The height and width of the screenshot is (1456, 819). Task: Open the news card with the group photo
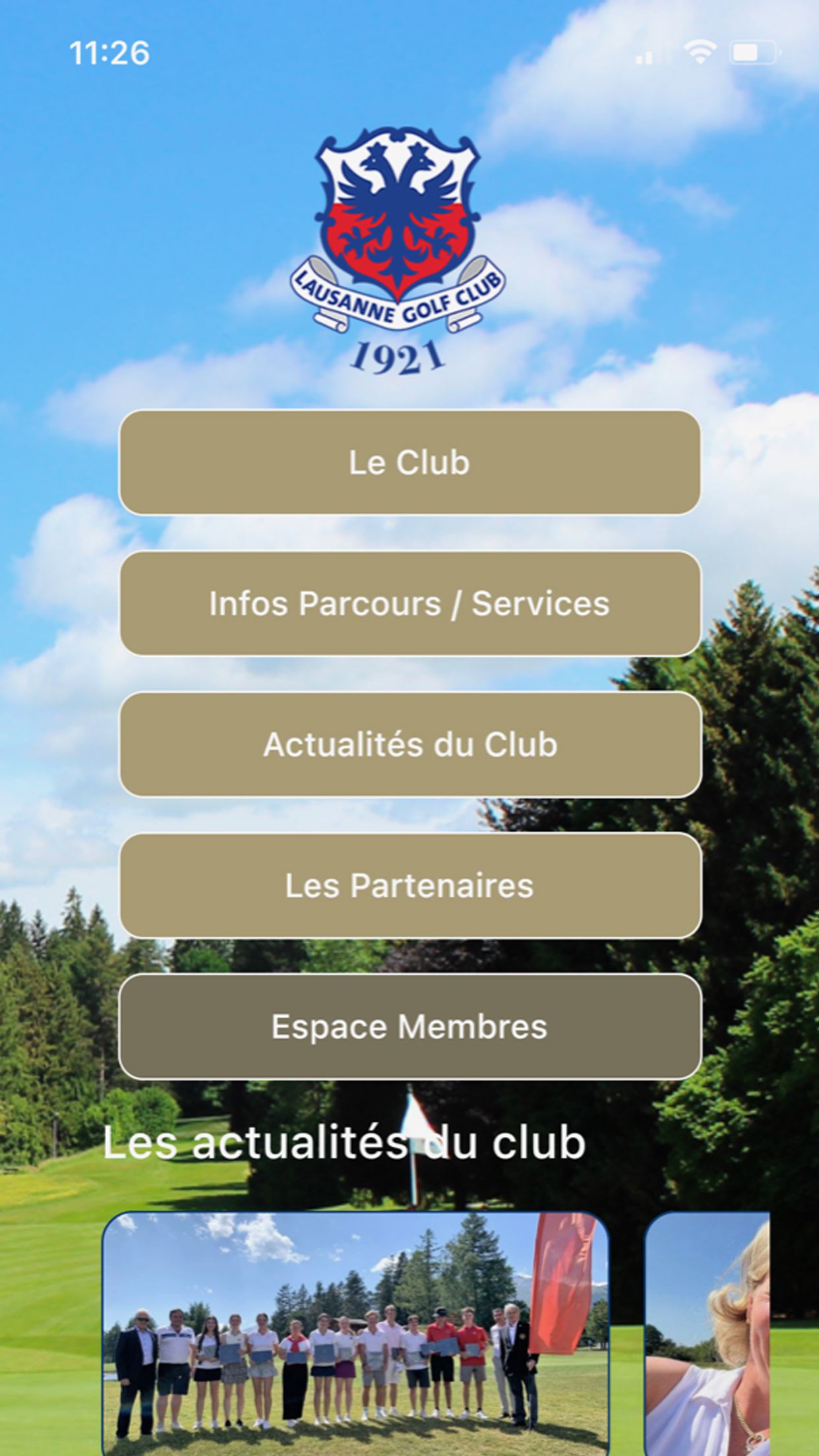click(355, 1332)
